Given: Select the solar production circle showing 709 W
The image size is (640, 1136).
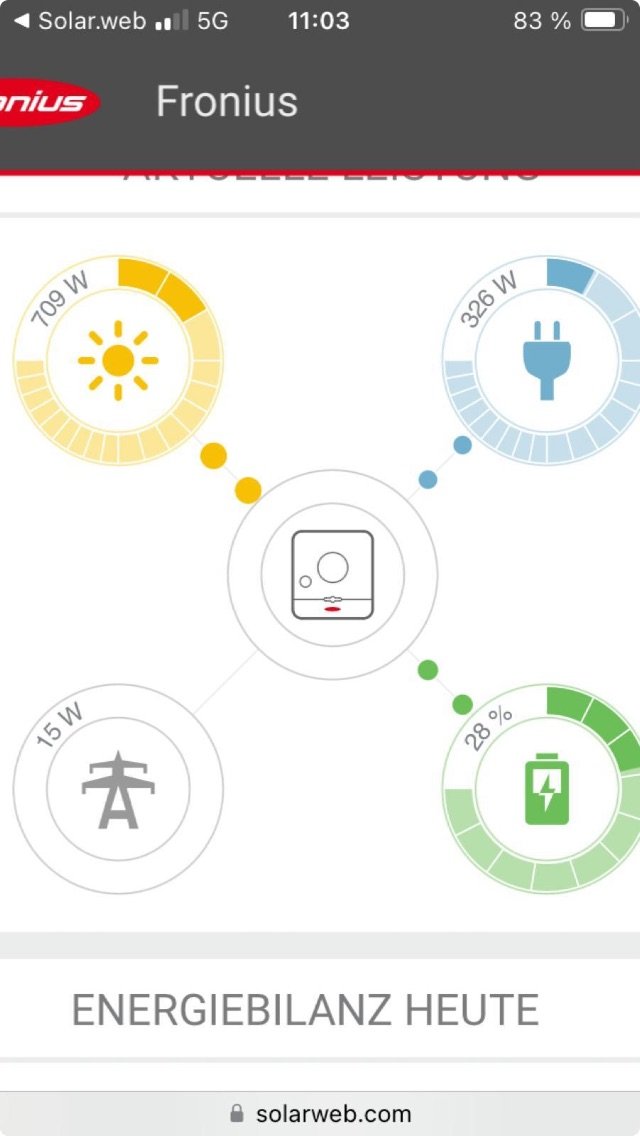Looking at the screenshot, I should point(118,360).
